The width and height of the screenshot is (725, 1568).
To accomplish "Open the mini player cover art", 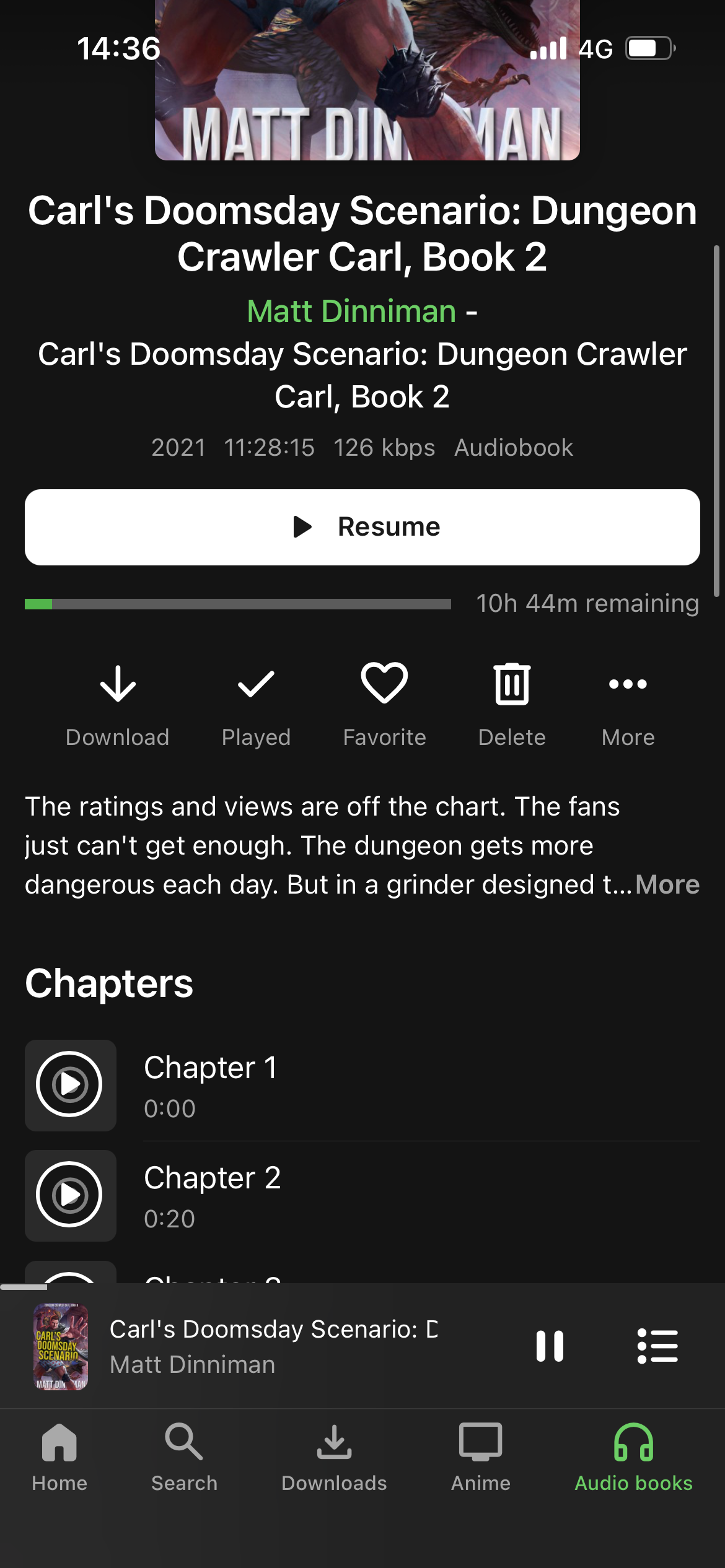I will pos(61,1347).
